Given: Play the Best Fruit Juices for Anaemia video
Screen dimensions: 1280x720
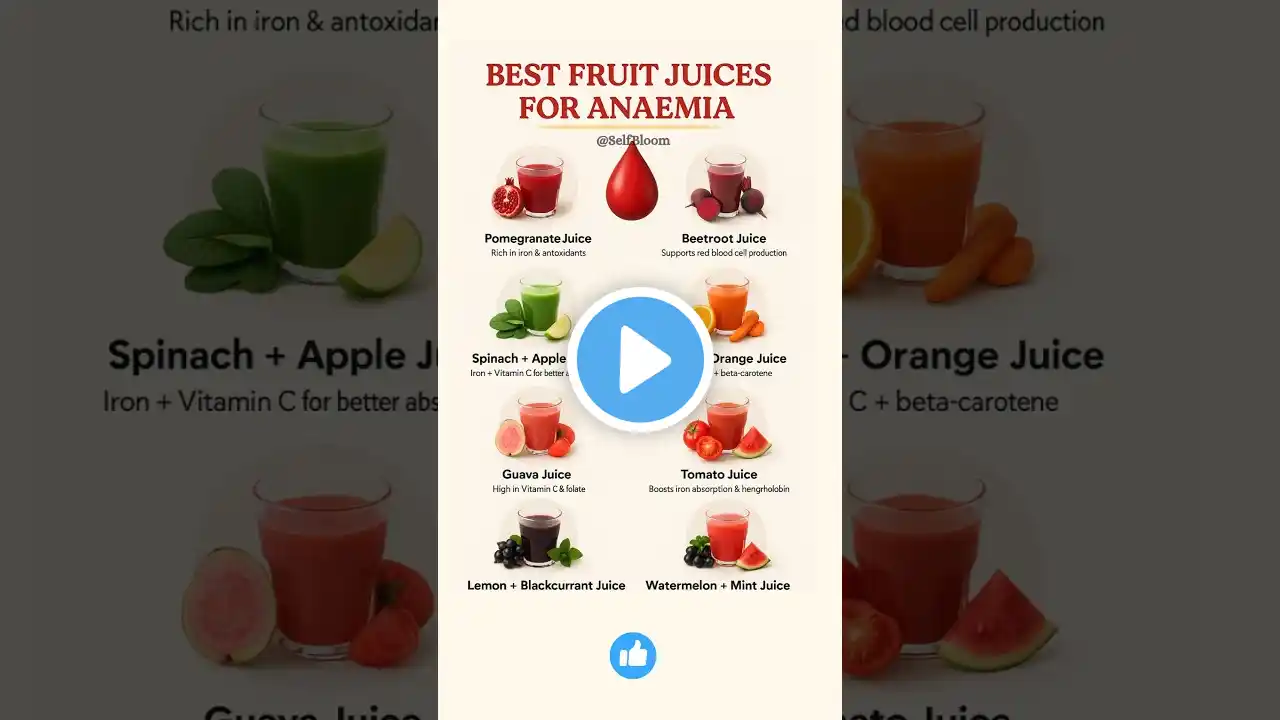Looking at the screenshot, I should click(x=640, y=360).
